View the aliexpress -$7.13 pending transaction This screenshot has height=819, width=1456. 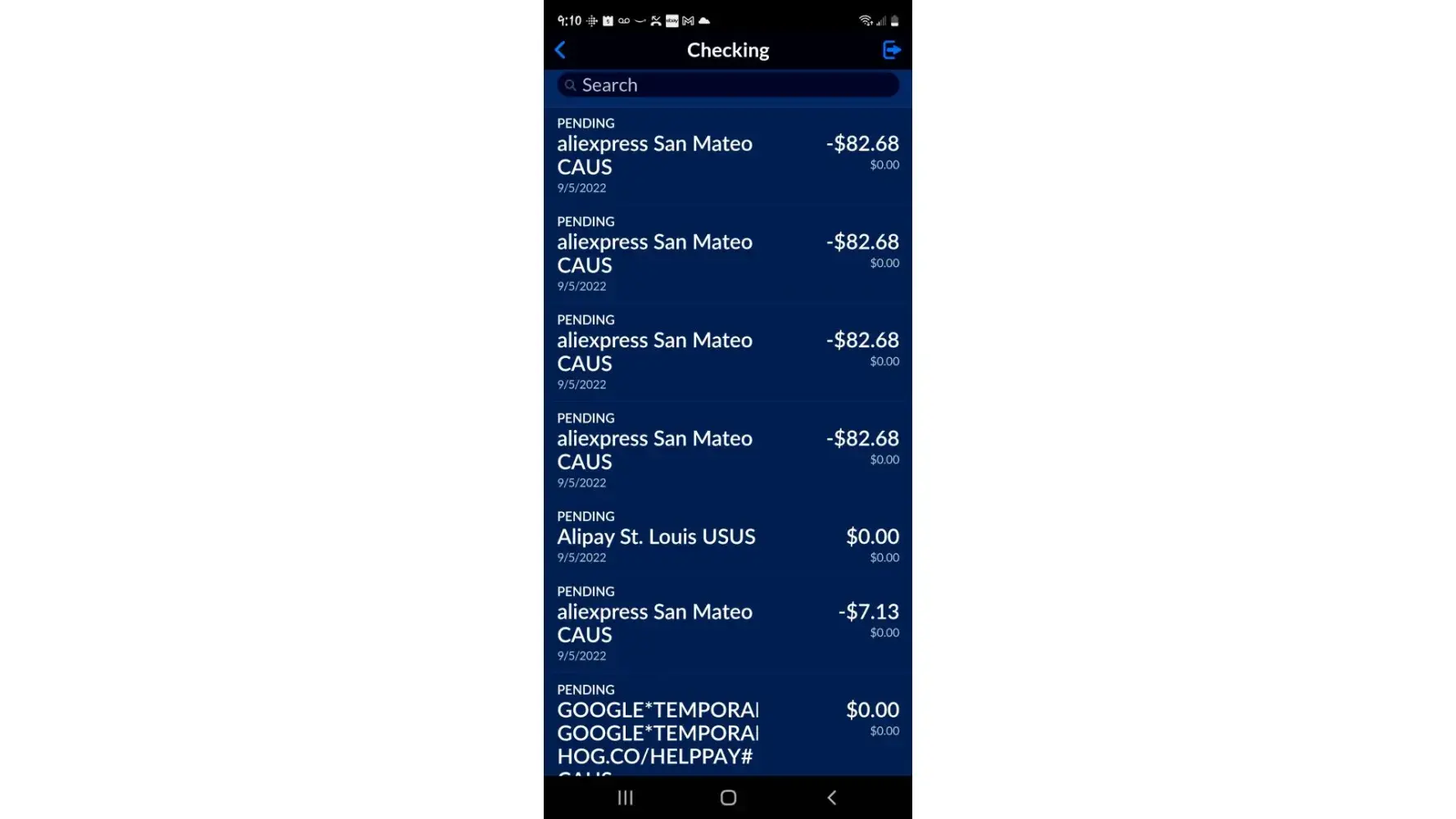tap(727, 622)
